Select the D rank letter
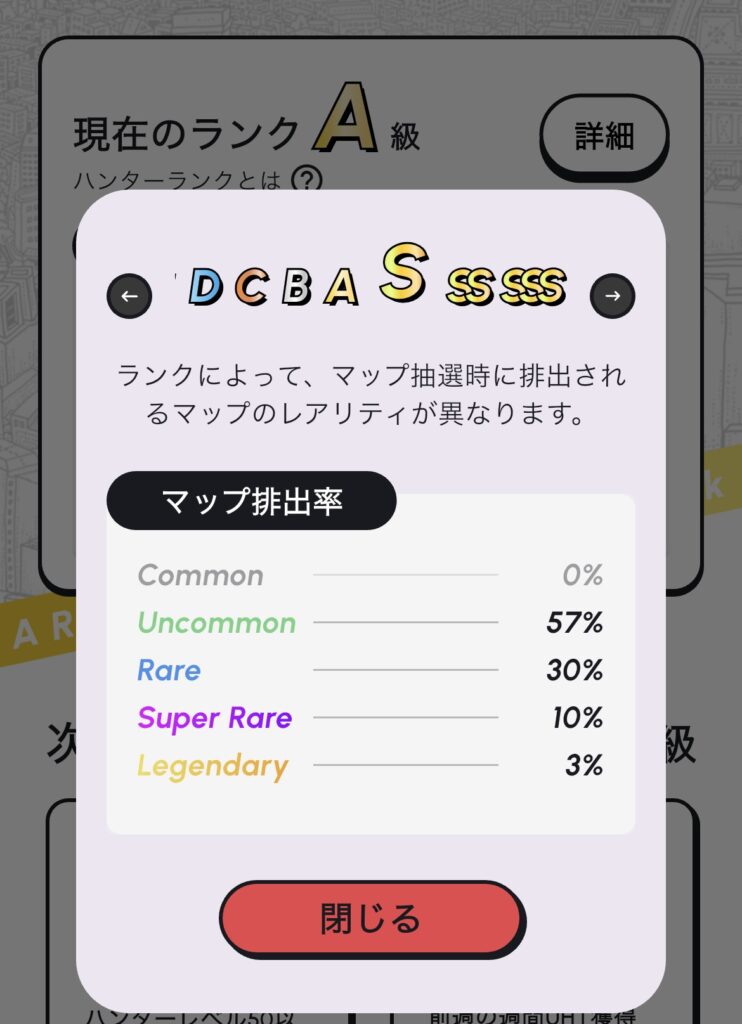Screen dimensions: 742x1024 click(205, 288)
